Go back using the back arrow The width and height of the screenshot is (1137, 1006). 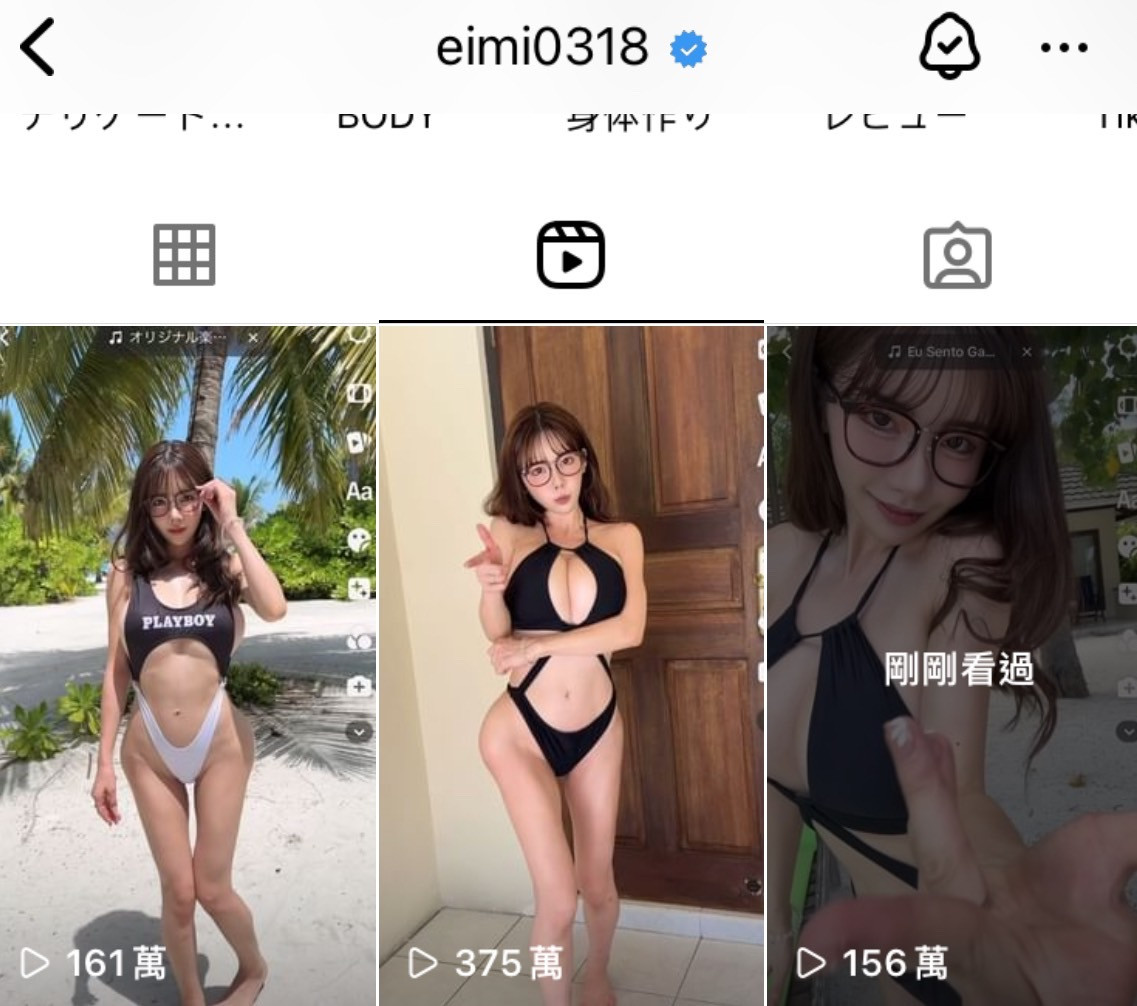point(38,47)
